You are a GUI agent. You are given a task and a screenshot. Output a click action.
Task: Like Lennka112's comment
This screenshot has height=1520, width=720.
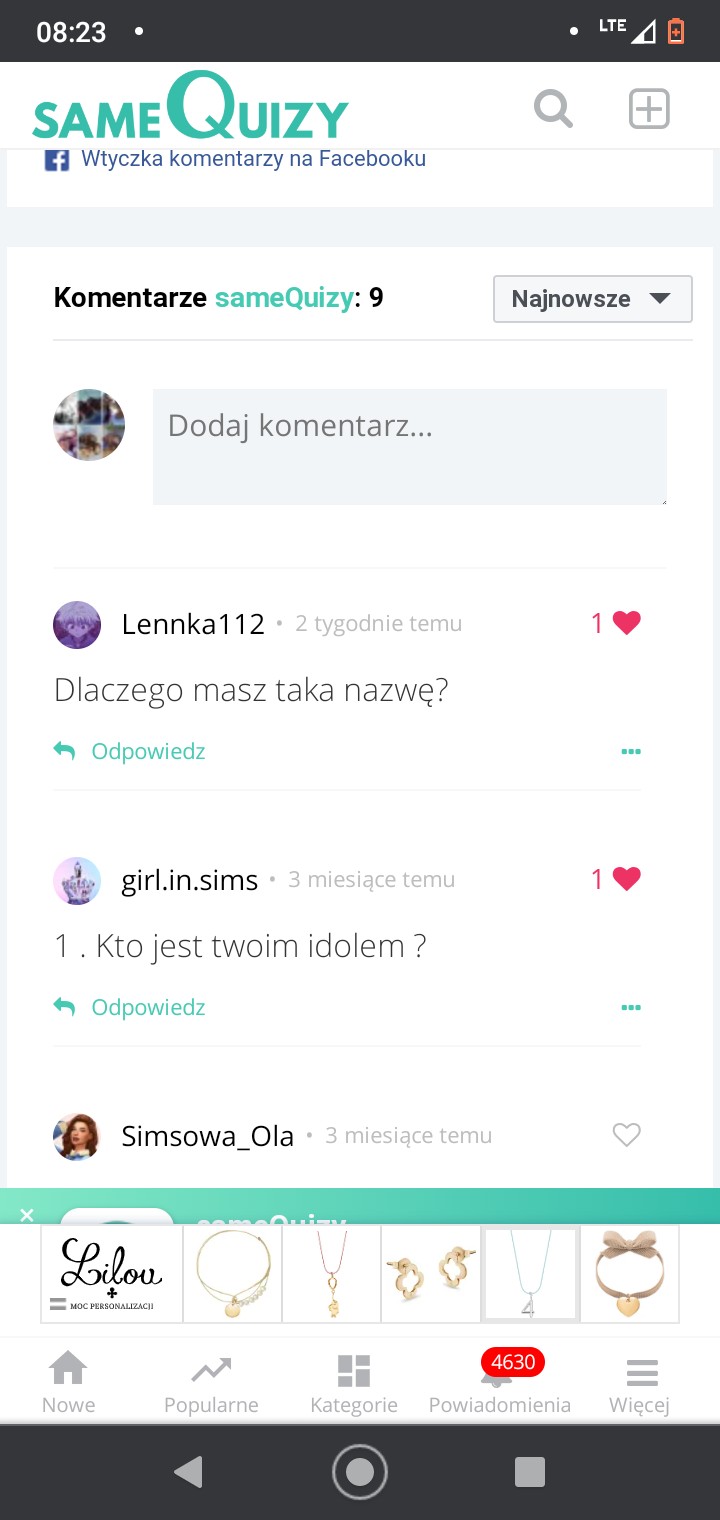point(625,623)
